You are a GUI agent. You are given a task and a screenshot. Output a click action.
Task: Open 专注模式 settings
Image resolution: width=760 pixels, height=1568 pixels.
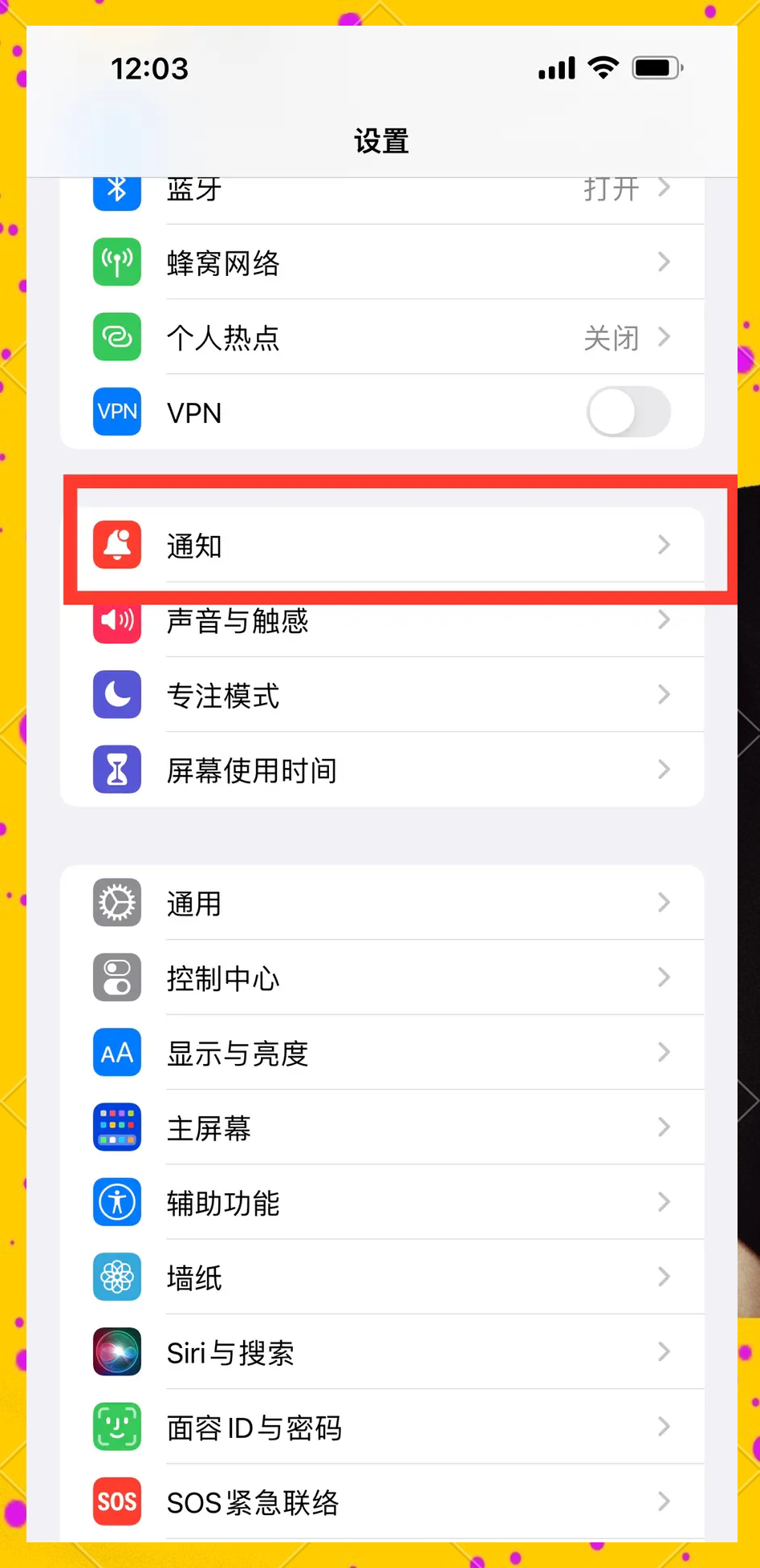pyautogui.click(x=382, y=695)
